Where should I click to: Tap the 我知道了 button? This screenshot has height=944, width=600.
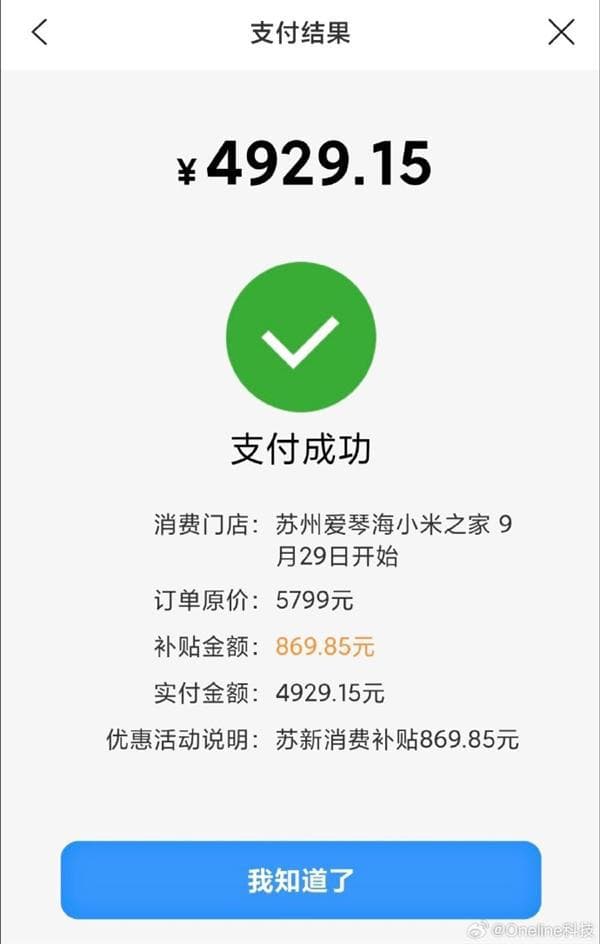coord(300,880)
